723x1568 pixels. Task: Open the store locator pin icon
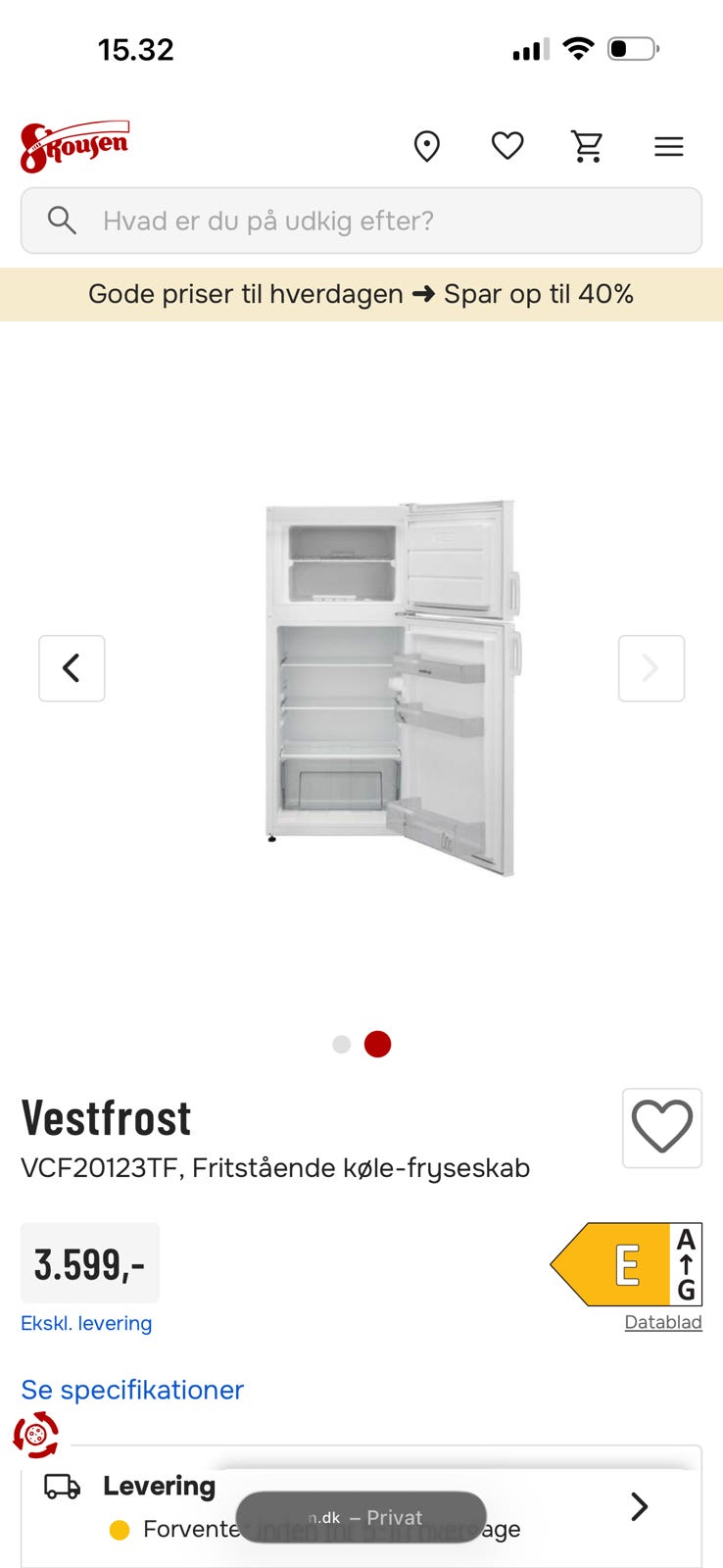pos(427,147)
